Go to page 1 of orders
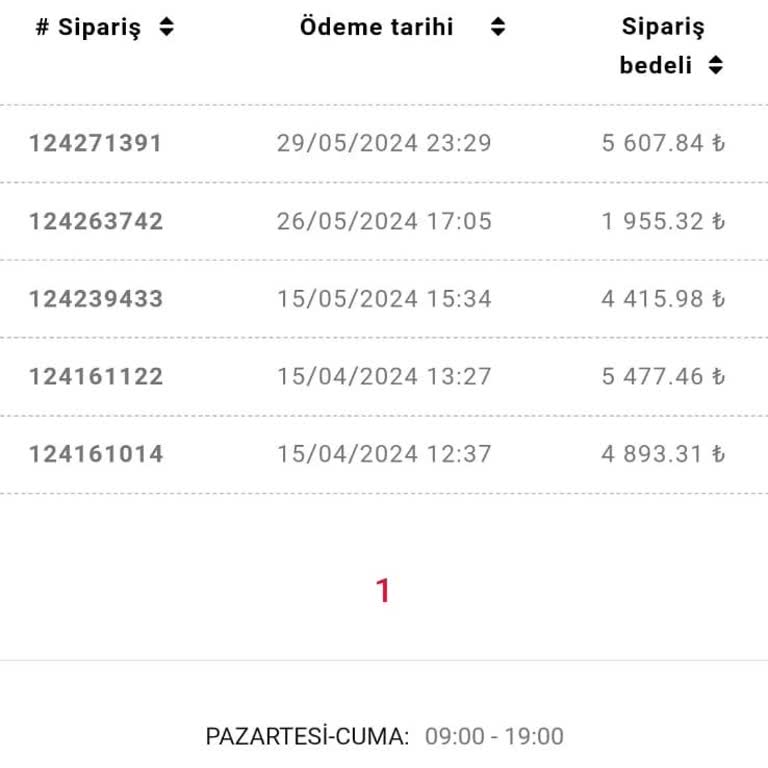 click(x=383, y=591)
